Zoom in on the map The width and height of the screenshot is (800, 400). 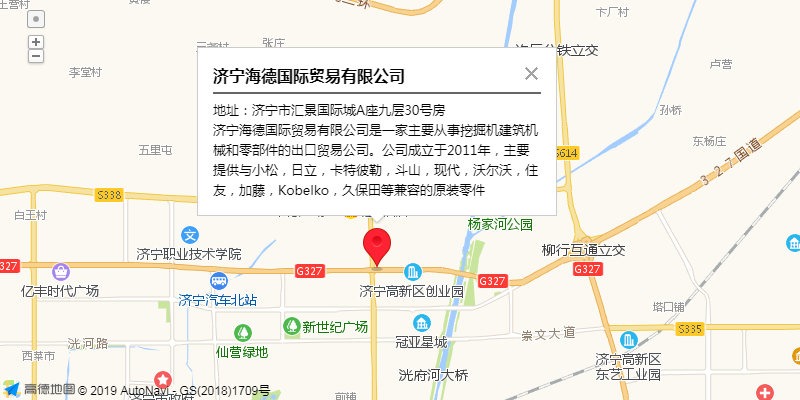point(36,42)
